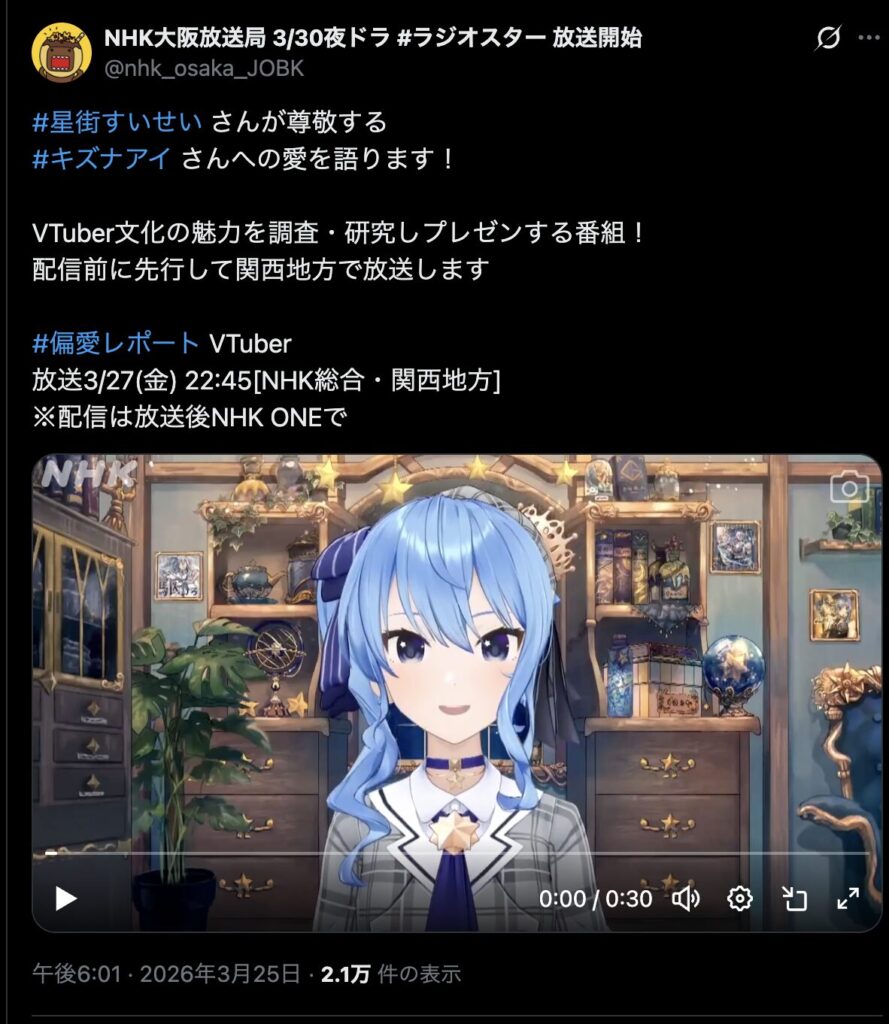Image resolution: width=889 pixels, height=1024 pixels.
Task: Open the post's overflow menu
Action: [868, 39]
